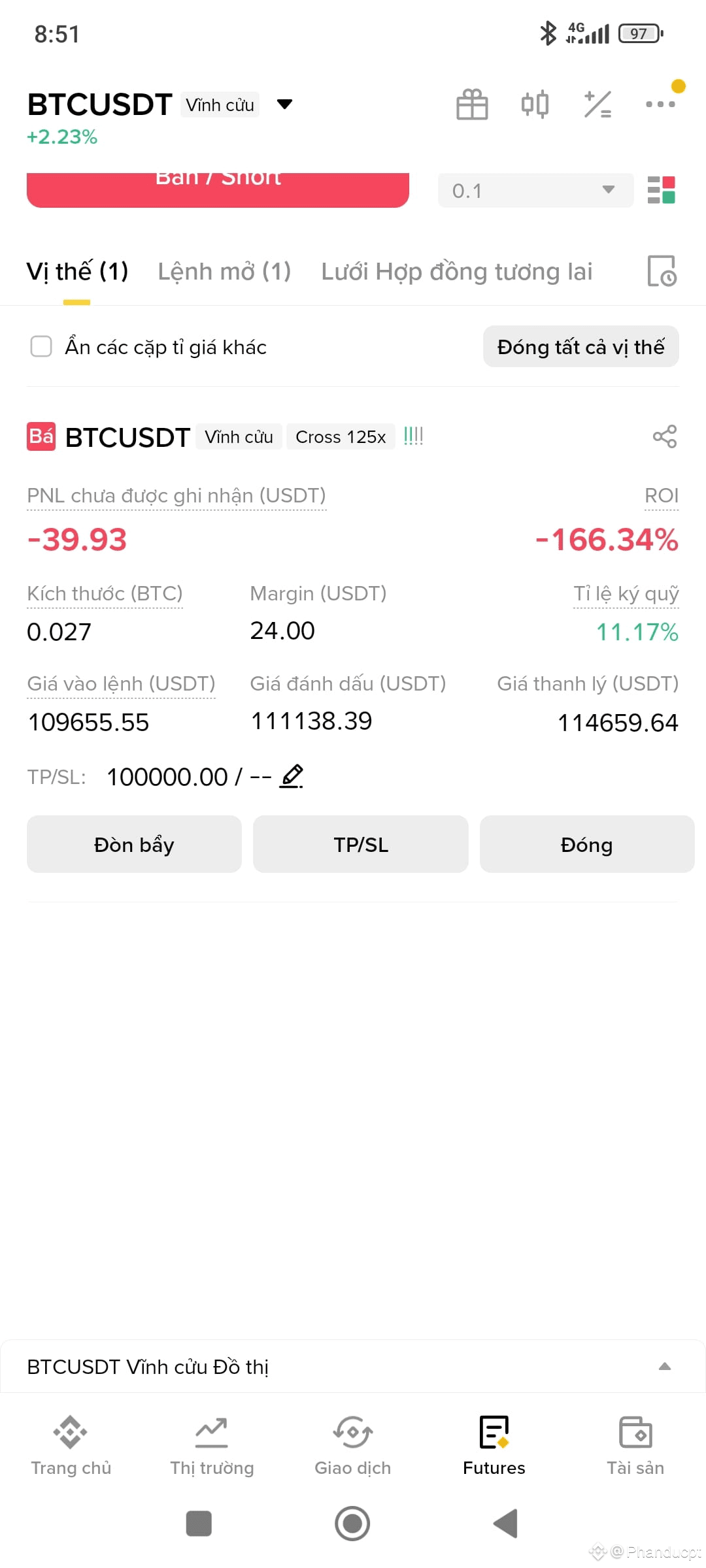Go to the Tài sản tab
The image size is (706, 1568).
pos(635,1446)
